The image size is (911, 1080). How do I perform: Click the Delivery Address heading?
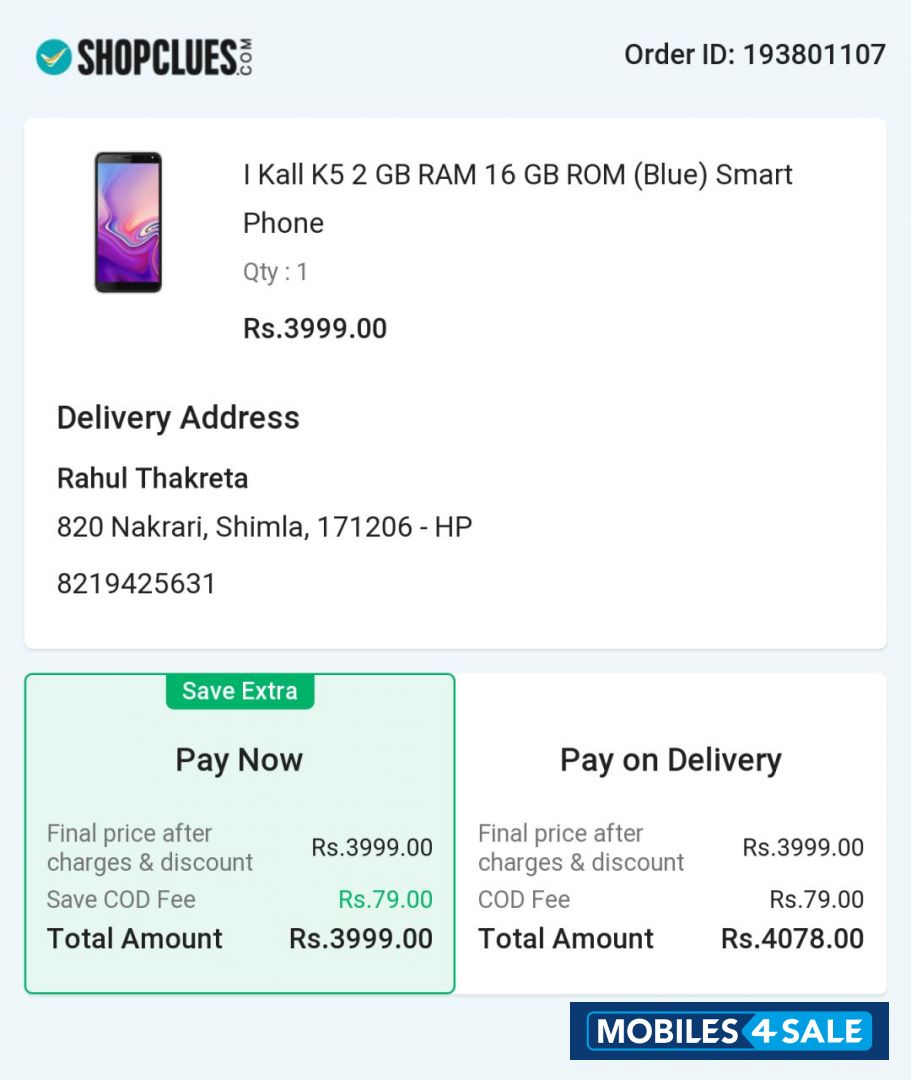[178, 418]
